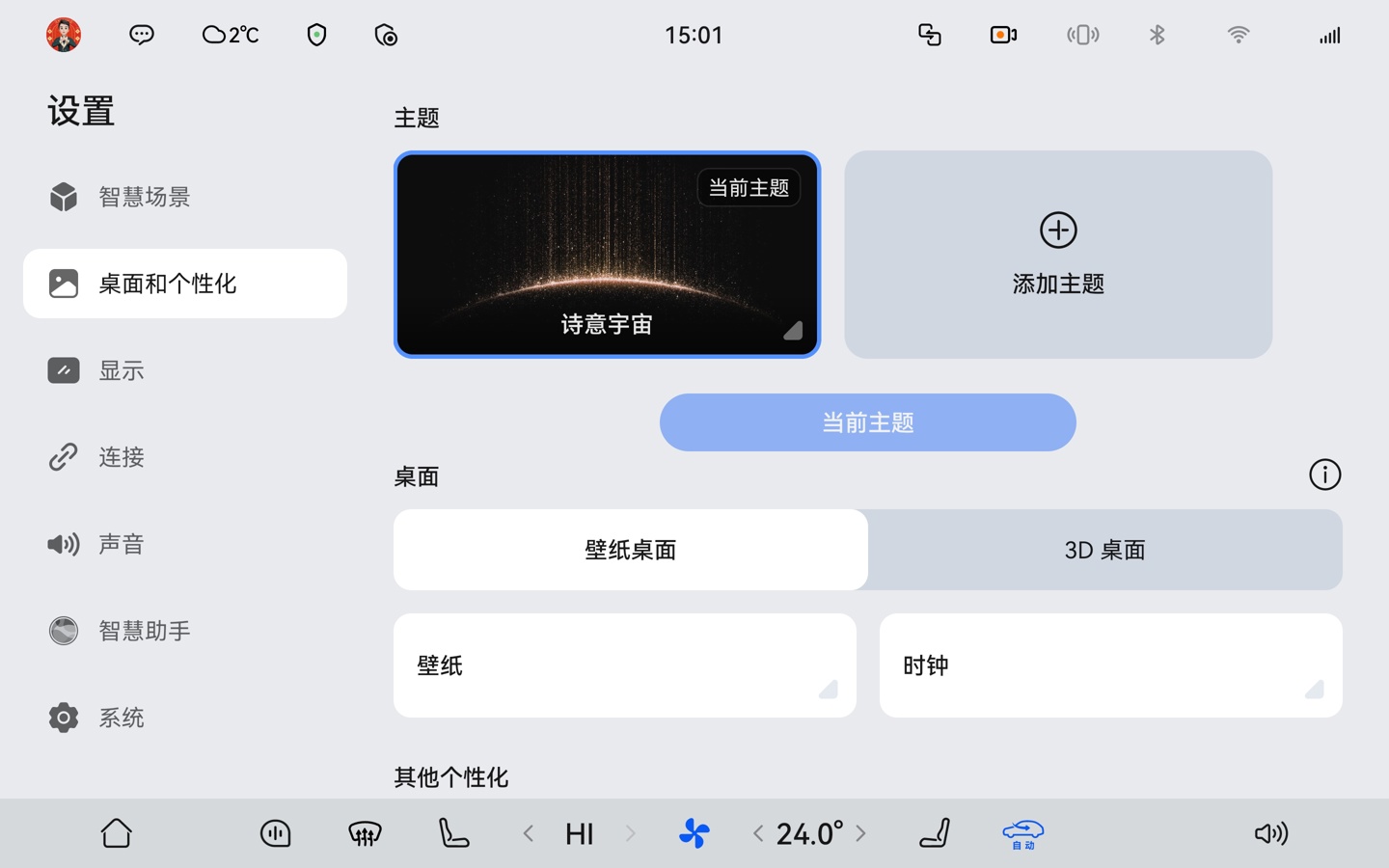Open the 智慧场景 settings section

point(145,197)
